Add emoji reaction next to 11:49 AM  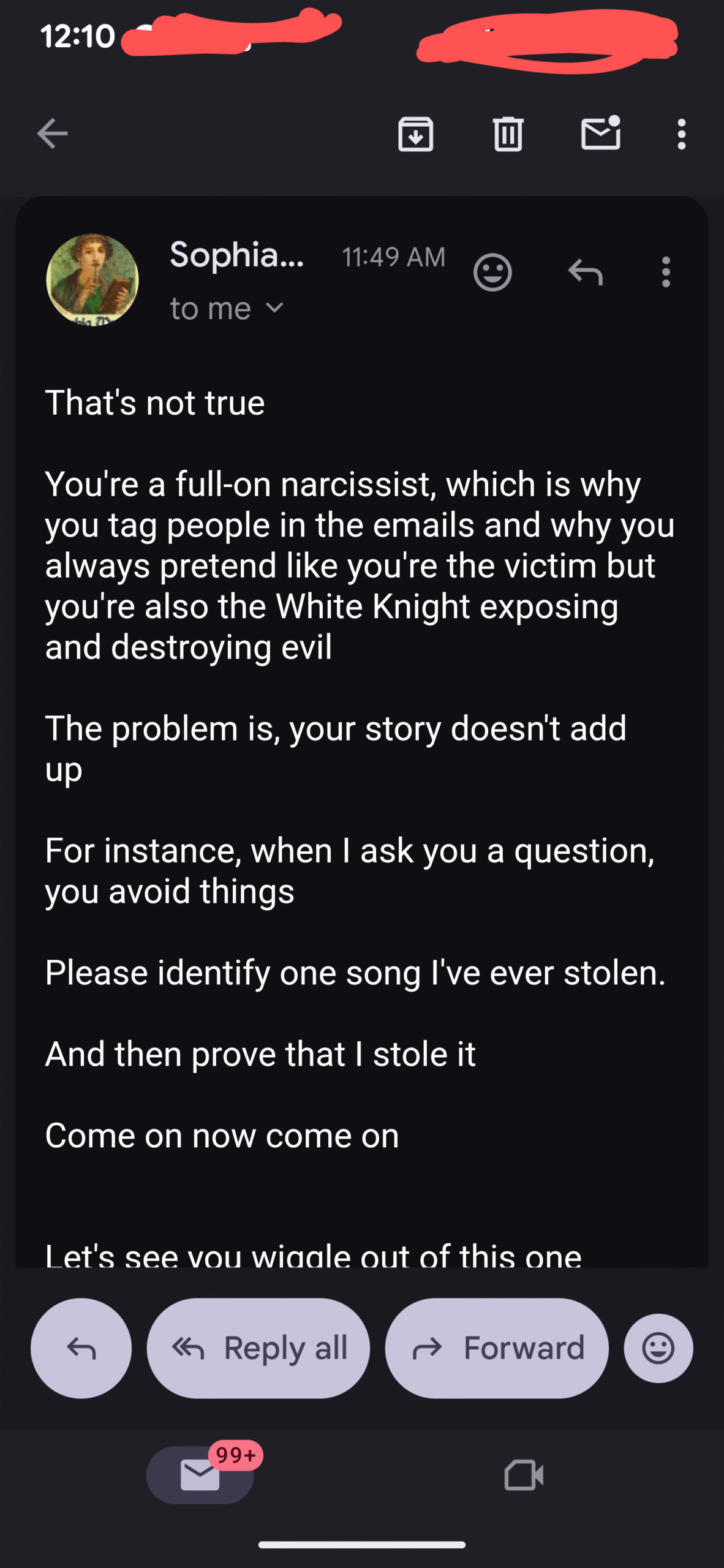[492, 272]
